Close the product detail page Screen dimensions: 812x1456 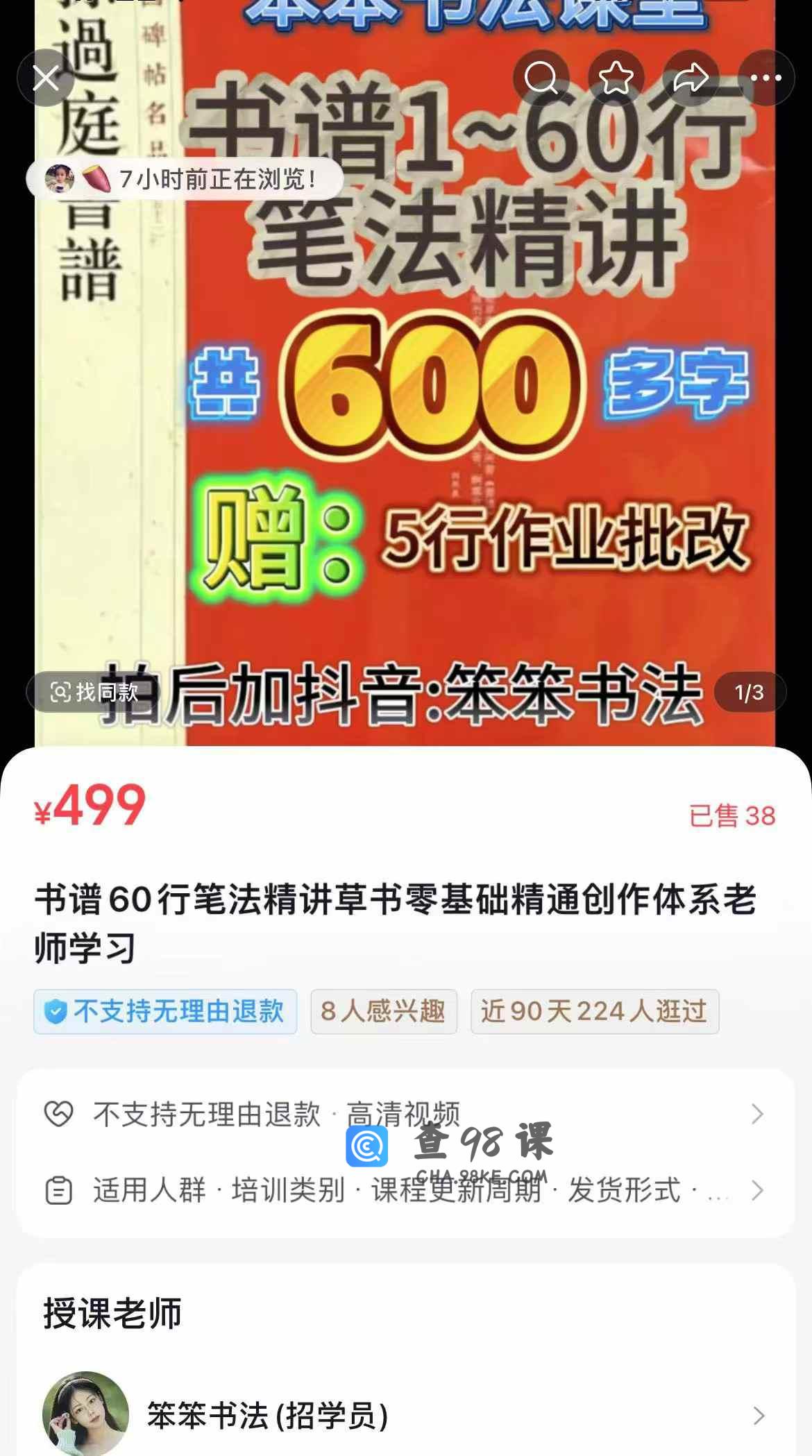pos(46,78)
